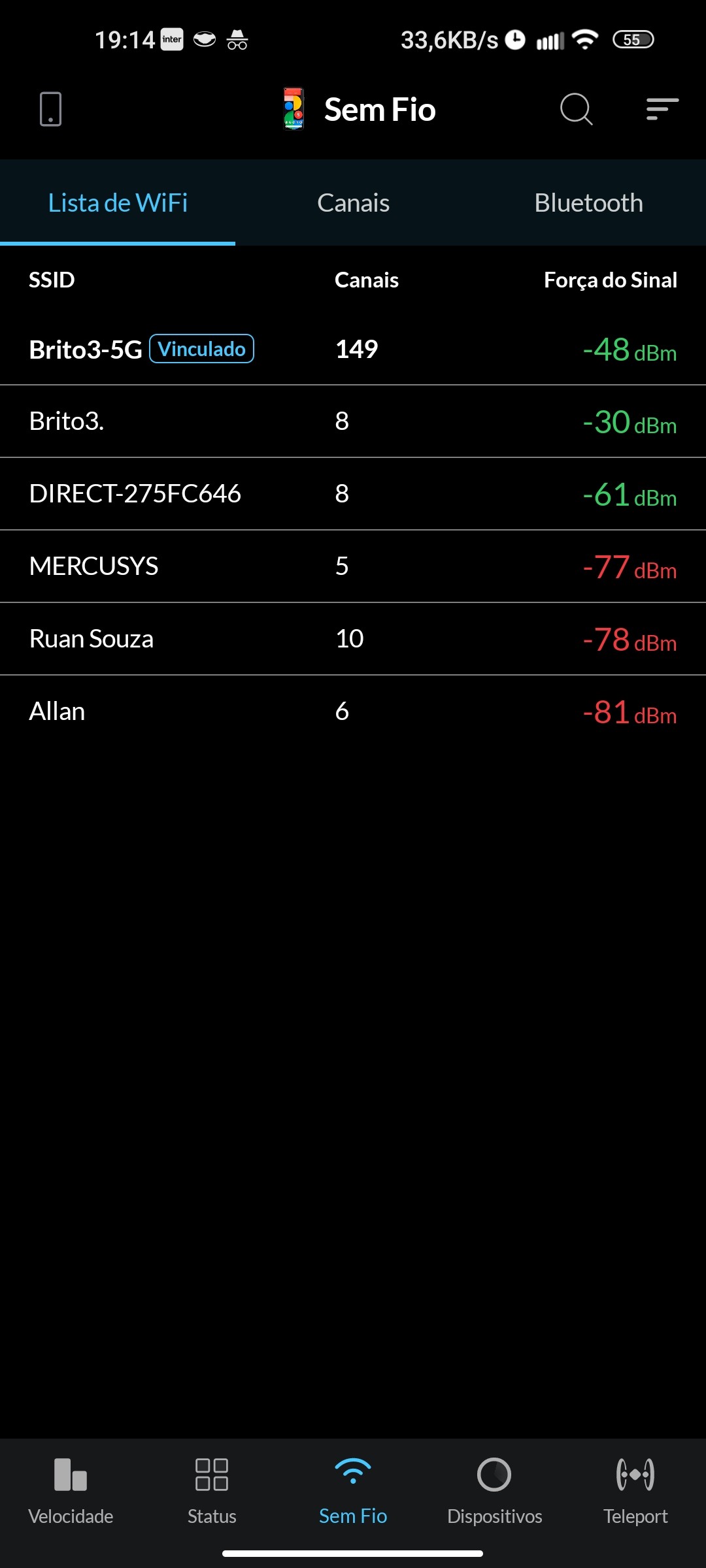The image size is (706, 1568).
Task: Tap the phone device icon
Action: point(50,108)
